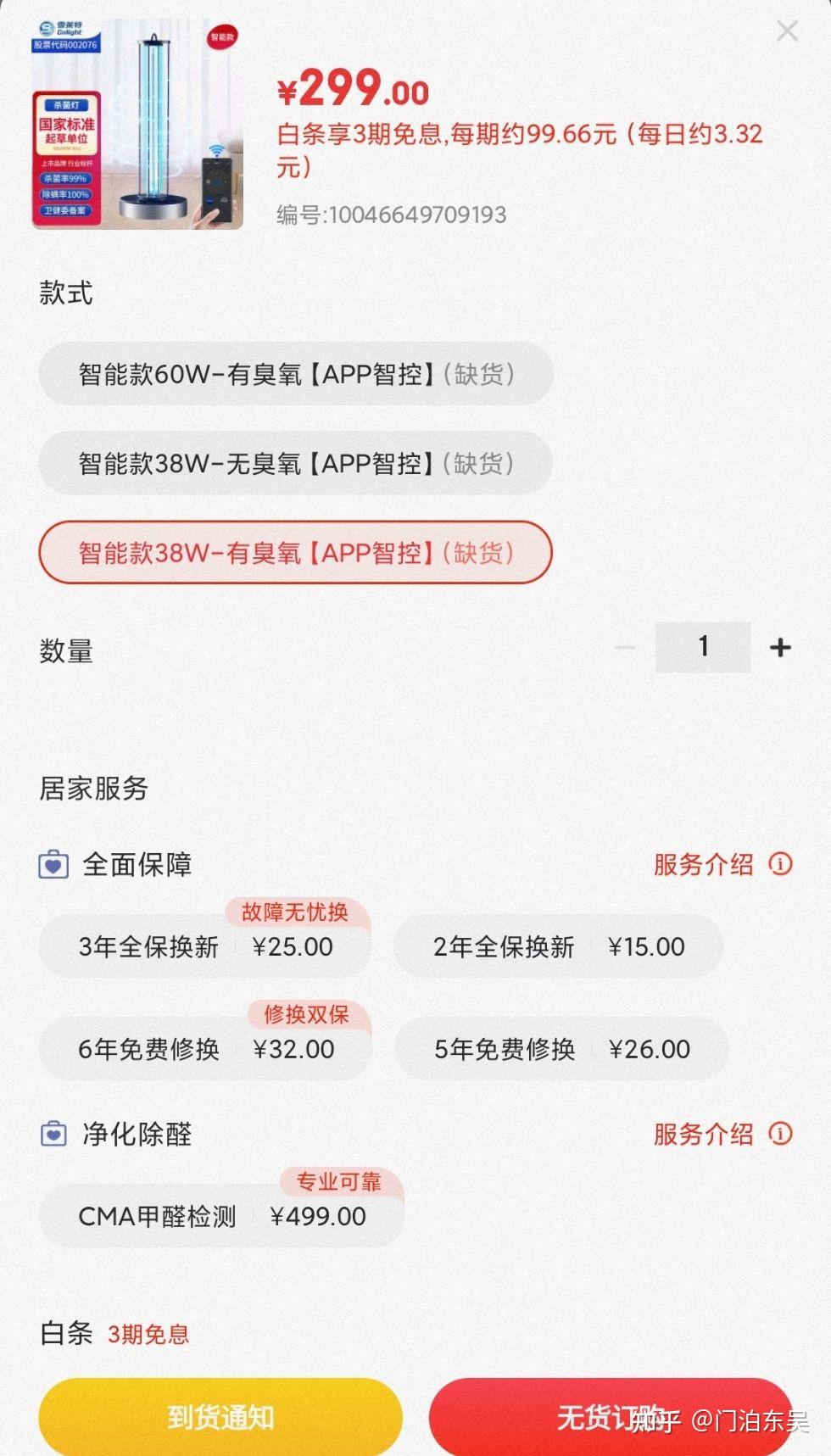Image resolution: width=831 pixels, height=1456 pixels.
Task: Choose 6年免费修换 for ¥32.00
Action: coord(205,1049)
